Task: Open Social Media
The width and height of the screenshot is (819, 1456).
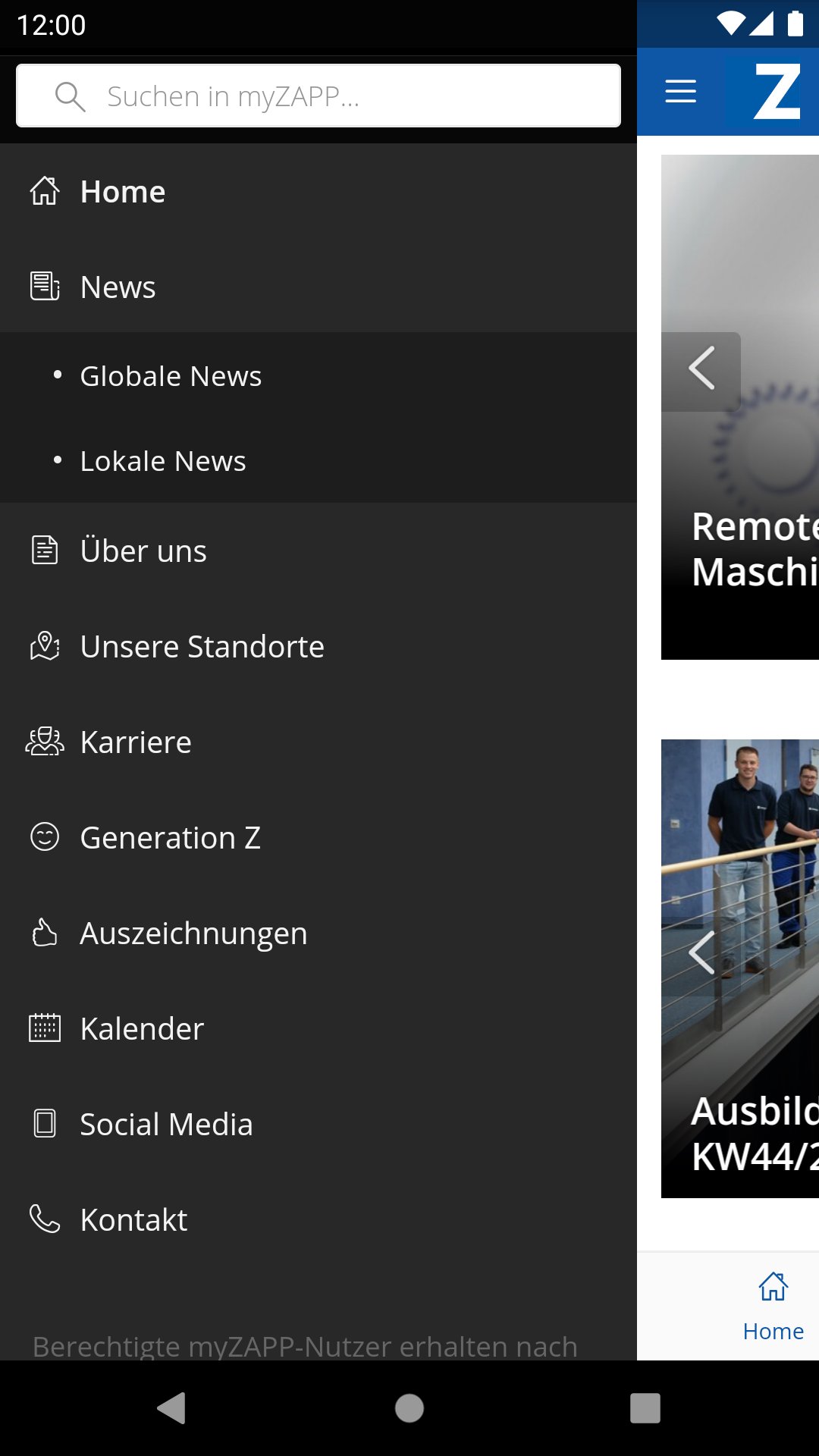Action: click(318, 1124)
